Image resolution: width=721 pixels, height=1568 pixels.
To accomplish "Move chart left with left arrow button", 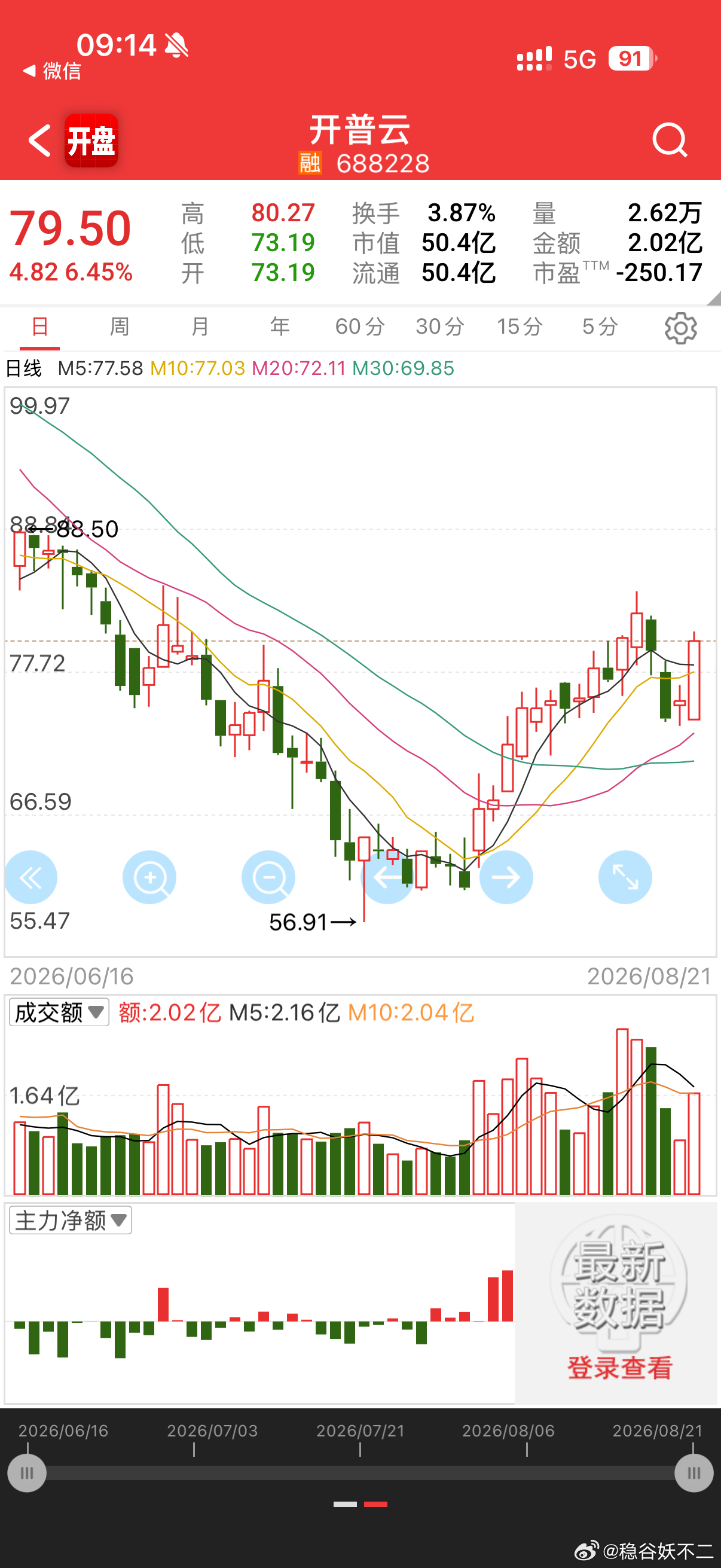I will pyautogui.click(x=387, y=877).
